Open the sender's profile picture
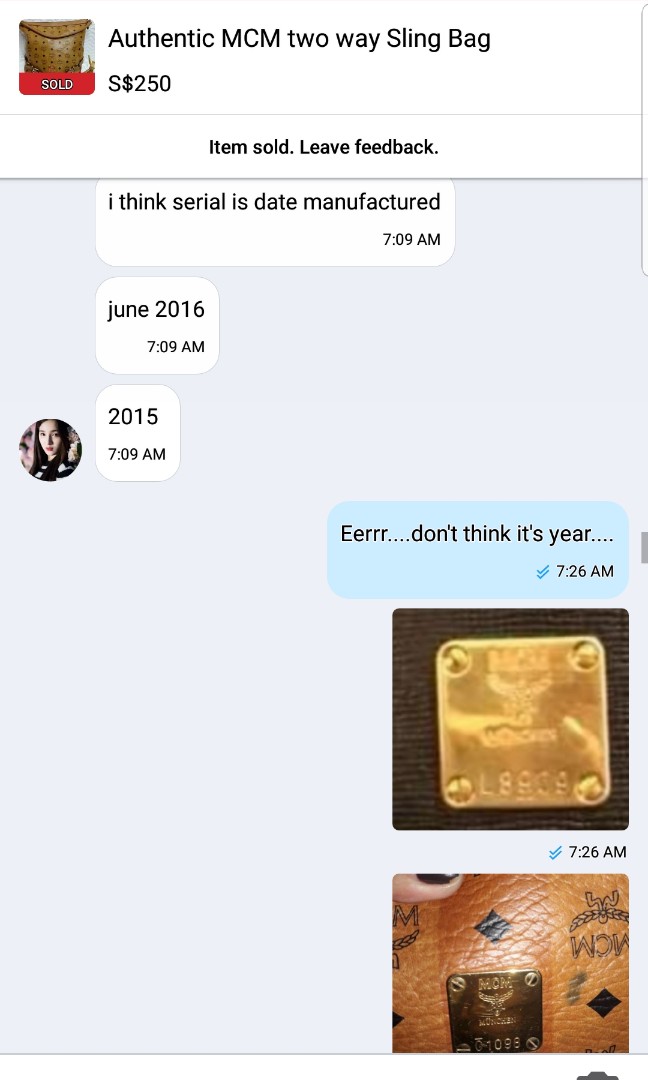The image size is (648, 1080). [50, 450]
